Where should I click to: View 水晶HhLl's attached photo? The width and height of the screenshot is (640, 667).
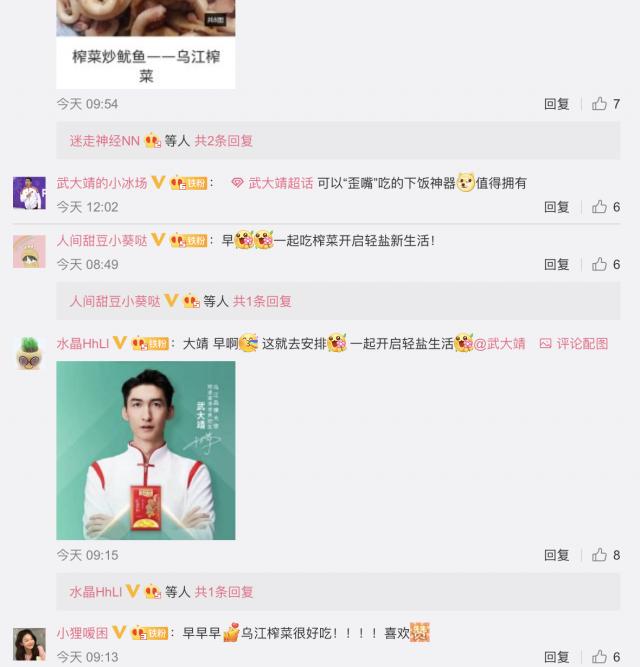point(146,450)
